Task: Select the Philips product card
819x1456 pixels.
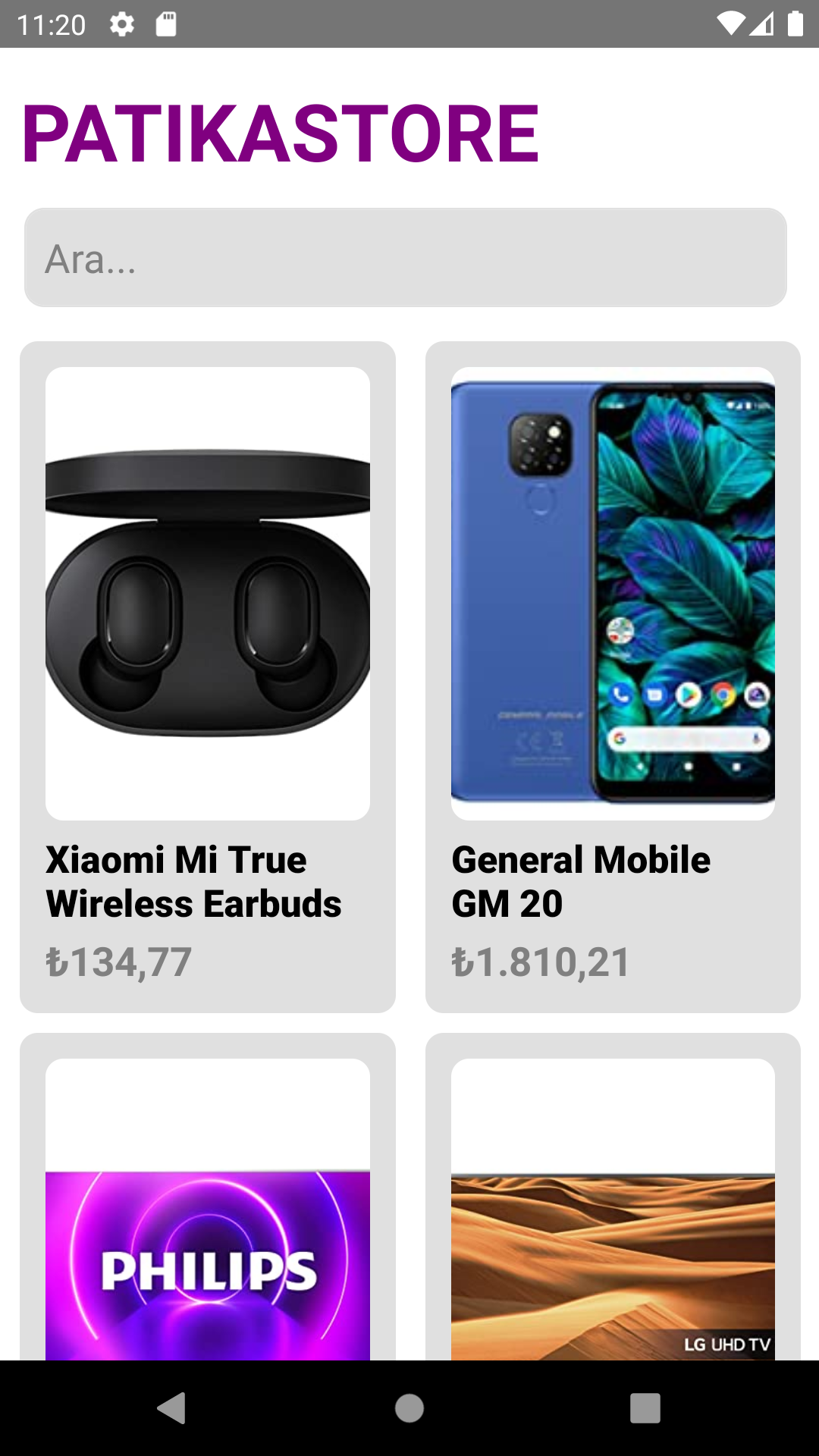Action: (207, 1213)
